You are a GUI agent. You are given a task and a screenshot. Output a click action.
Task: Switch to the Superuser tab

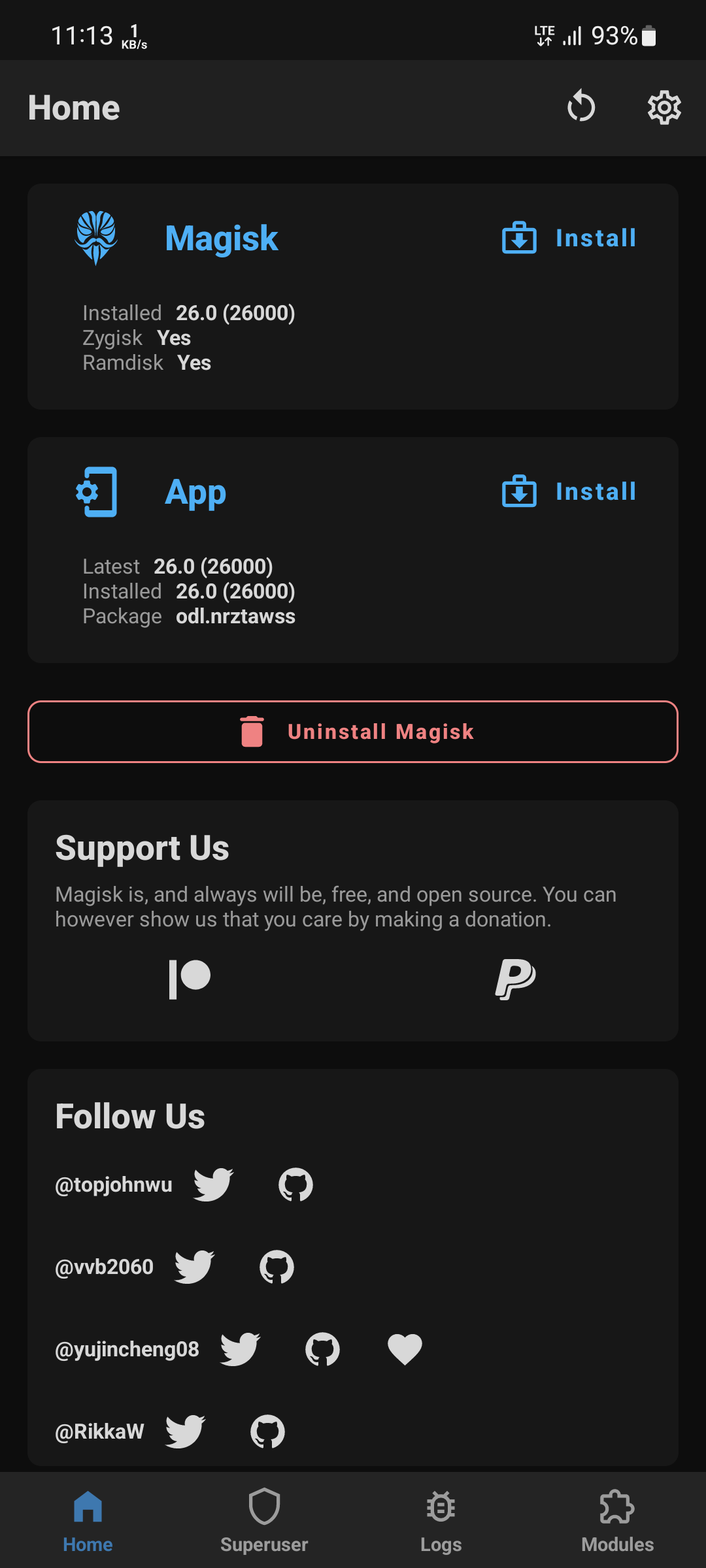click(x=264, y=1522)
